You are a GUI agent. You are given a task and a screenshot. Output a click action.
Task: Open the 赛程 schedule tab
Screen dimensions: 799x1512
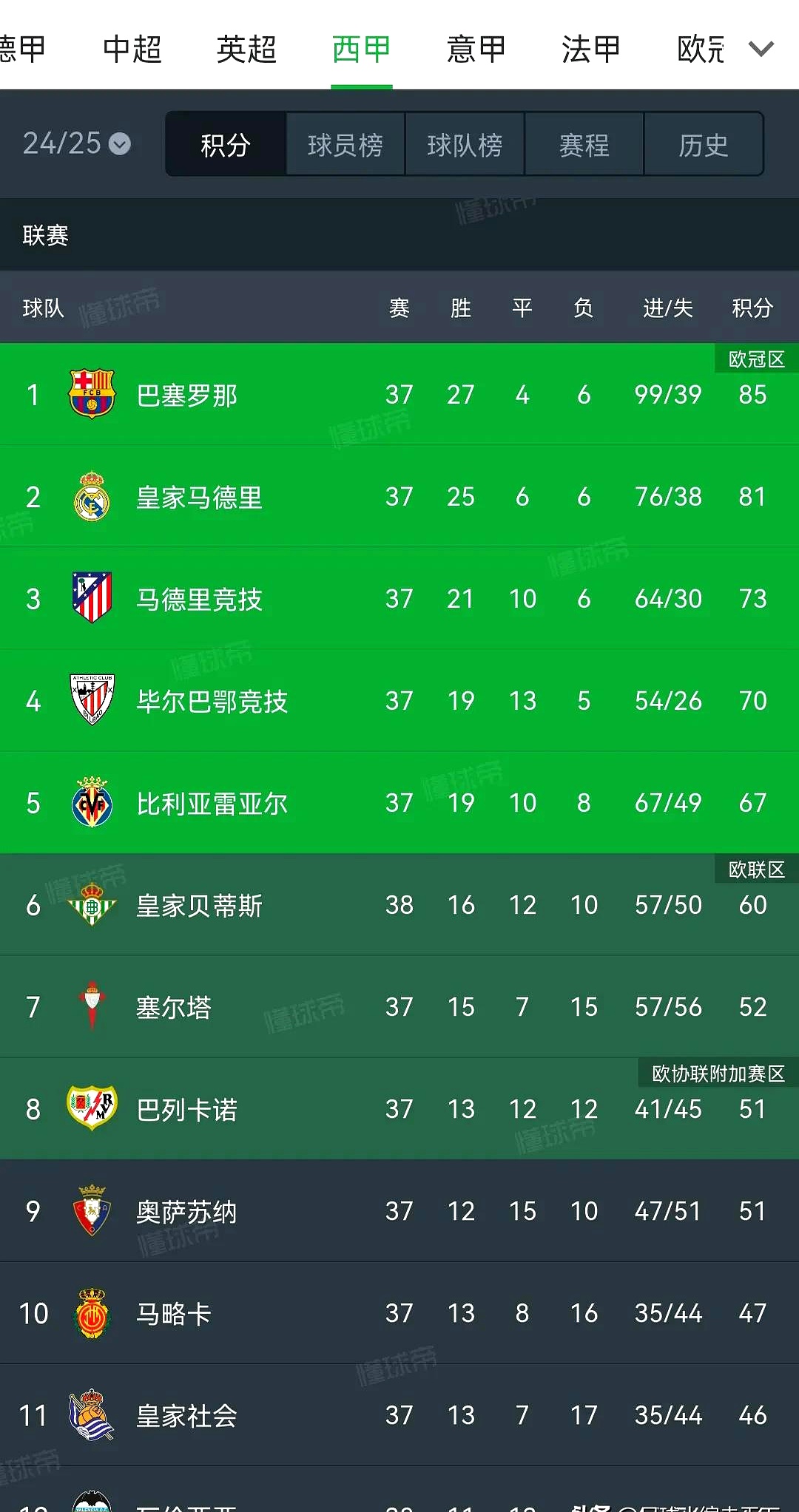584,145
